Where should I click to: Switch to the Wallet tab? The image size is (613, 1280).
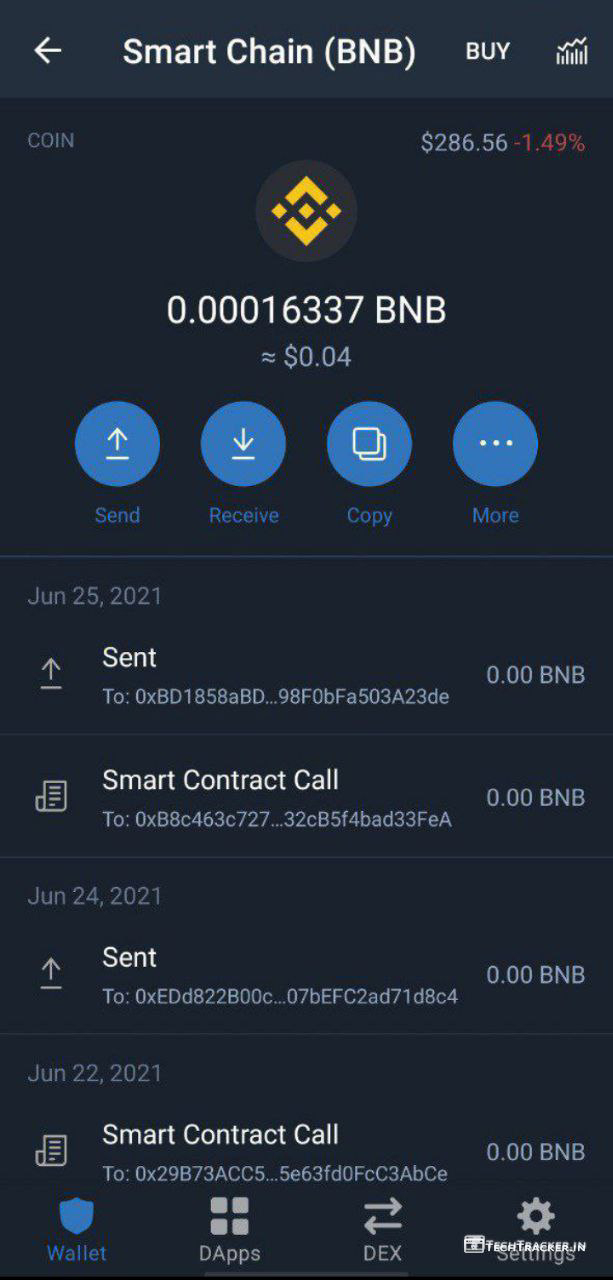tap(77, 1229)
